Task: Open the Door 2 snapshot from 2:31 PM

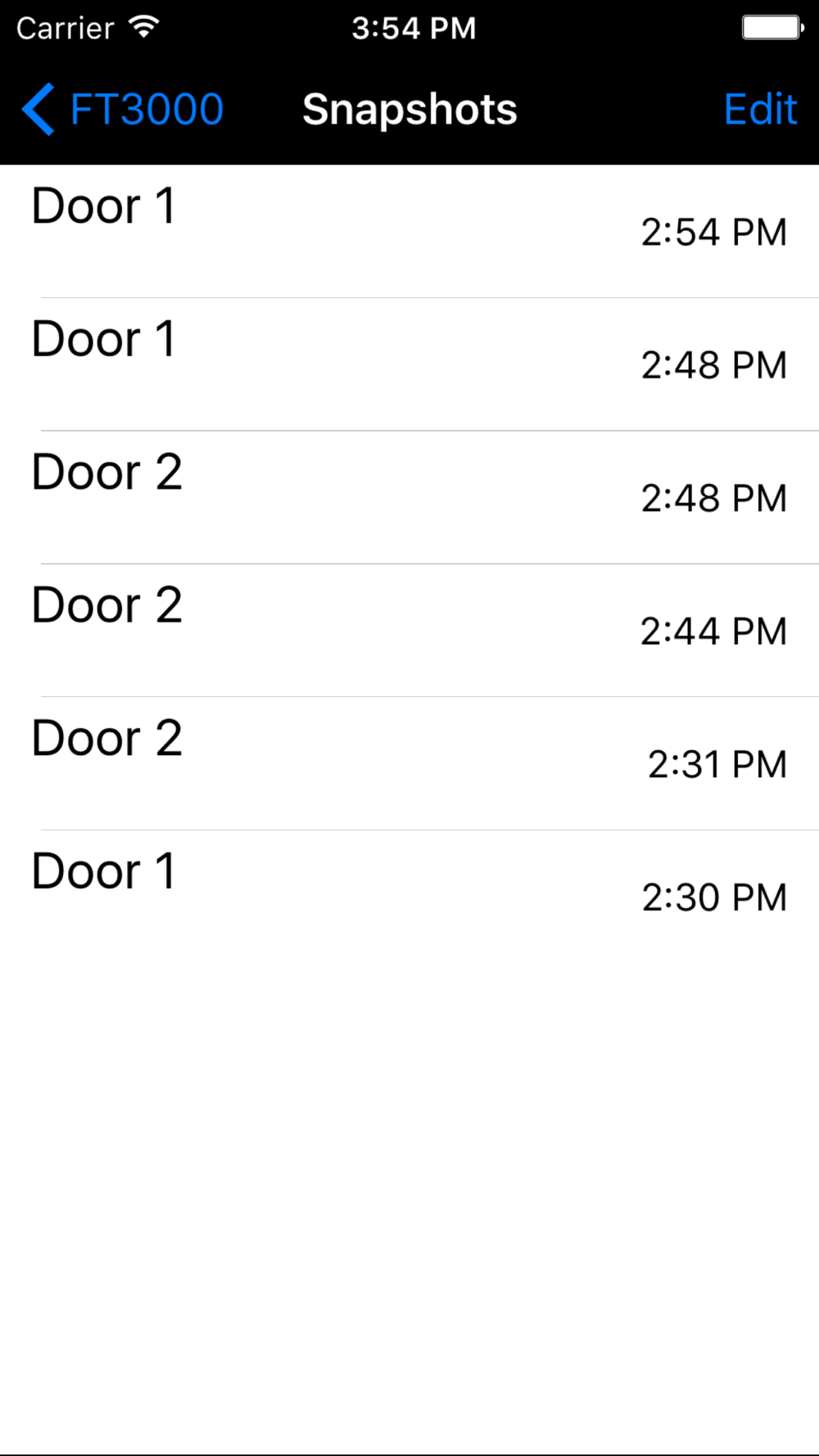Action: [x=409, y=763]
